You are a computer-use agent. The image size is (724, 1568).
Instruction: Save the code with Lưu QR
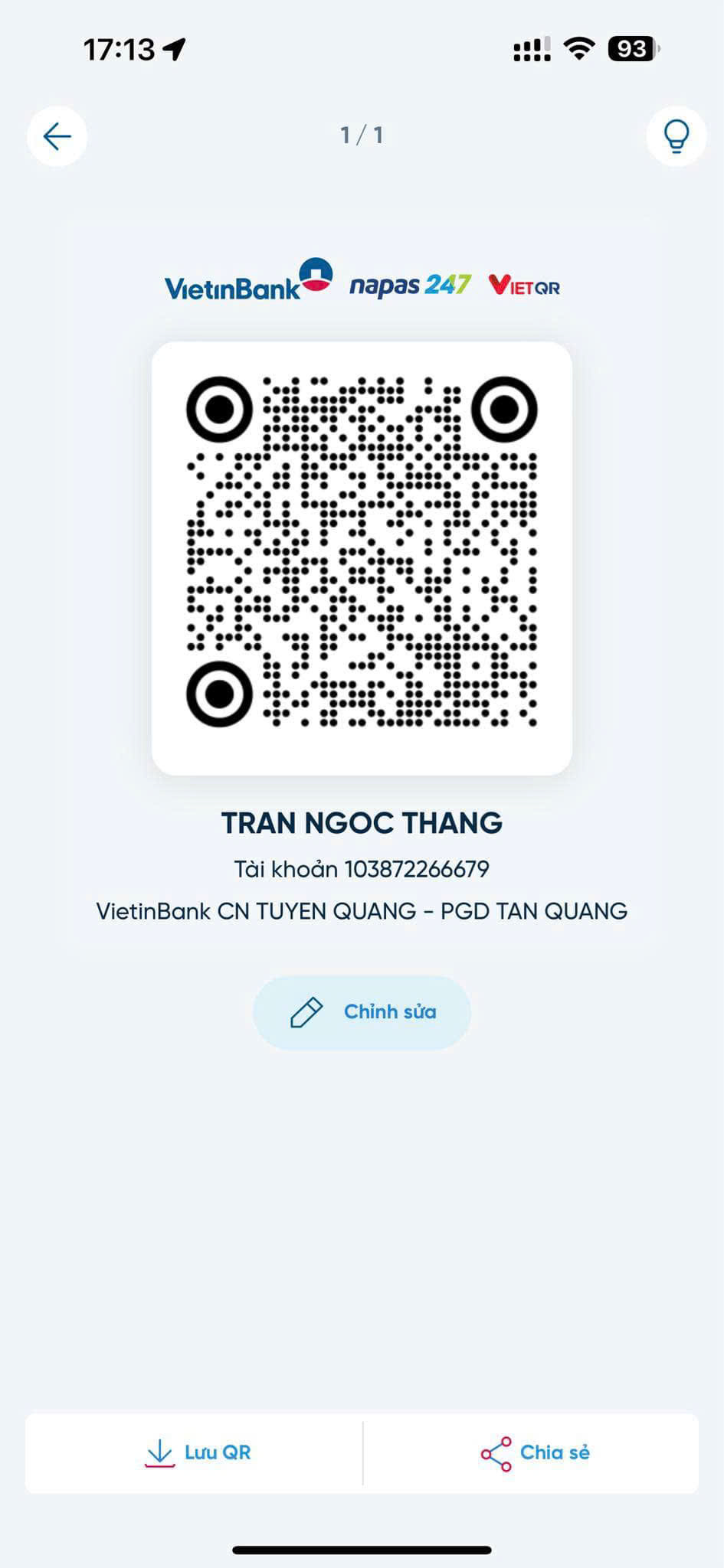pyautogui.click(x=195, y=1453)
